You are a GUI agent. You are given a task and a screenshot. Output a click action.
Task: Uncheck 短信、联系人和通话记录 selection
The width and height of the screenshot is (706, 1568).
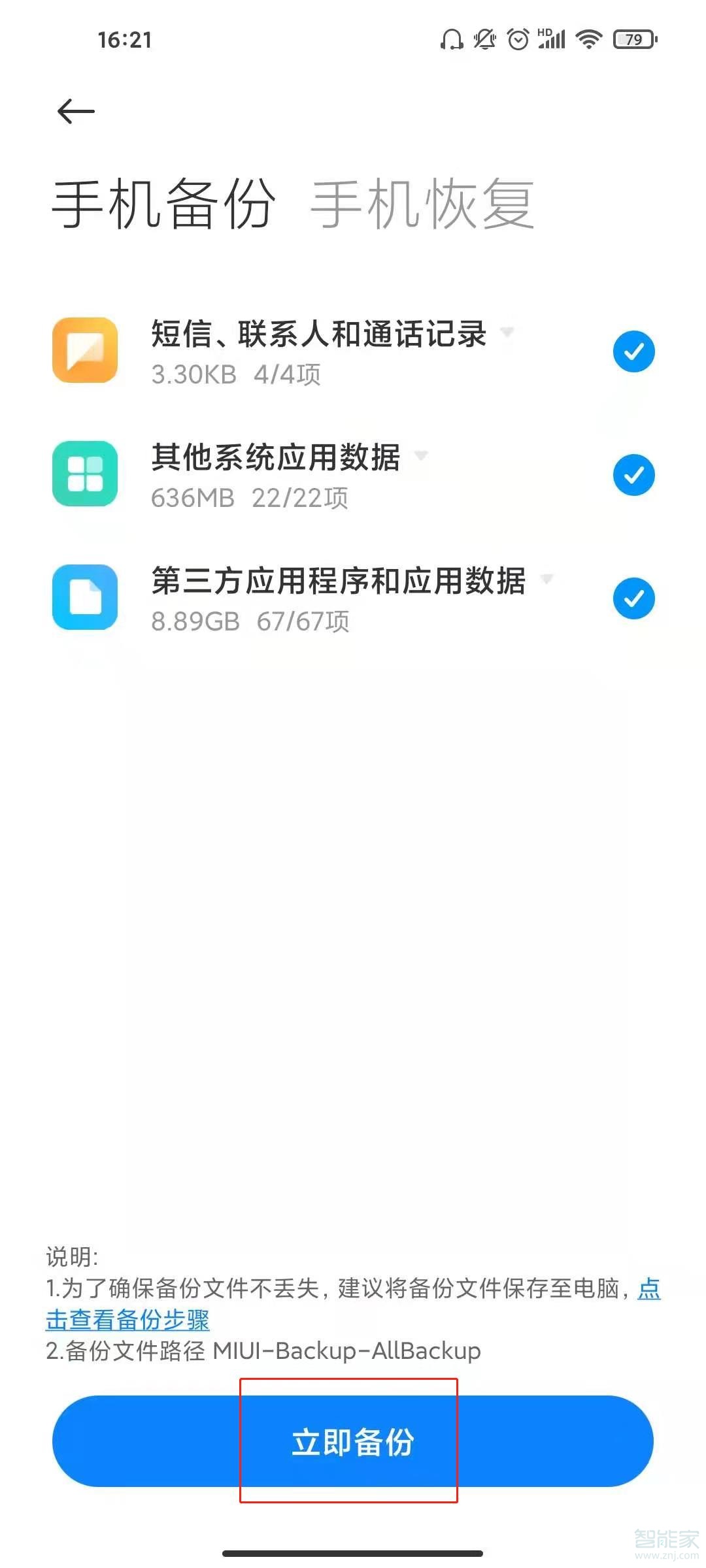tap(633, 351)
